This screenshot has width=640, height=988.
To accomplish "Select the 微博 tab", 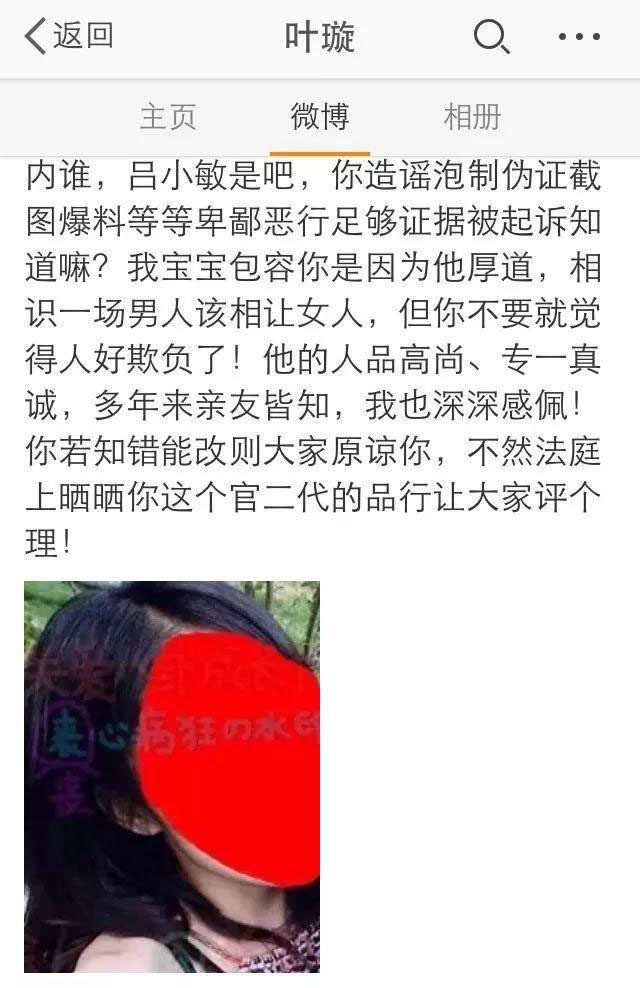I will (x=319, y=117).
